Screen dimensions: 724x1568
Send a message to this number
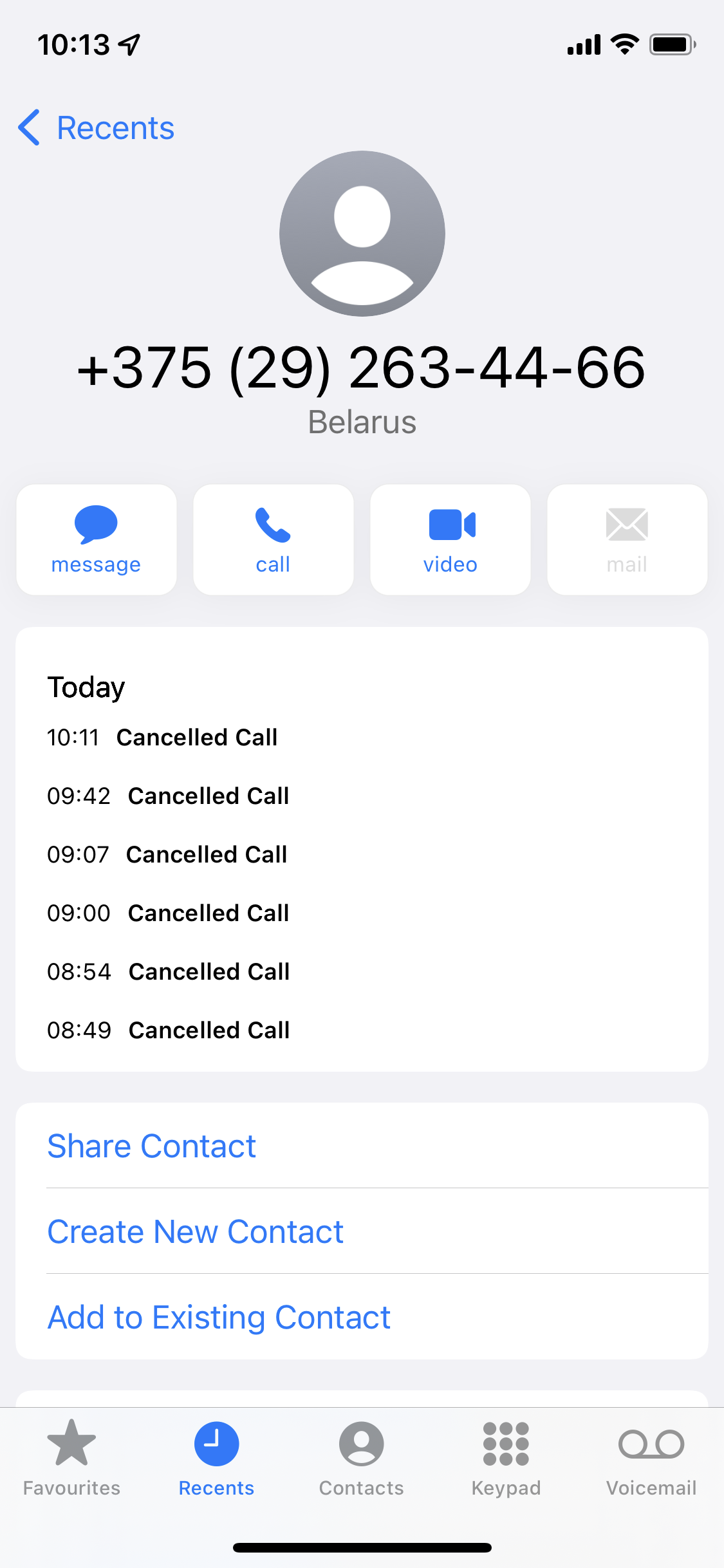(97, 539)
